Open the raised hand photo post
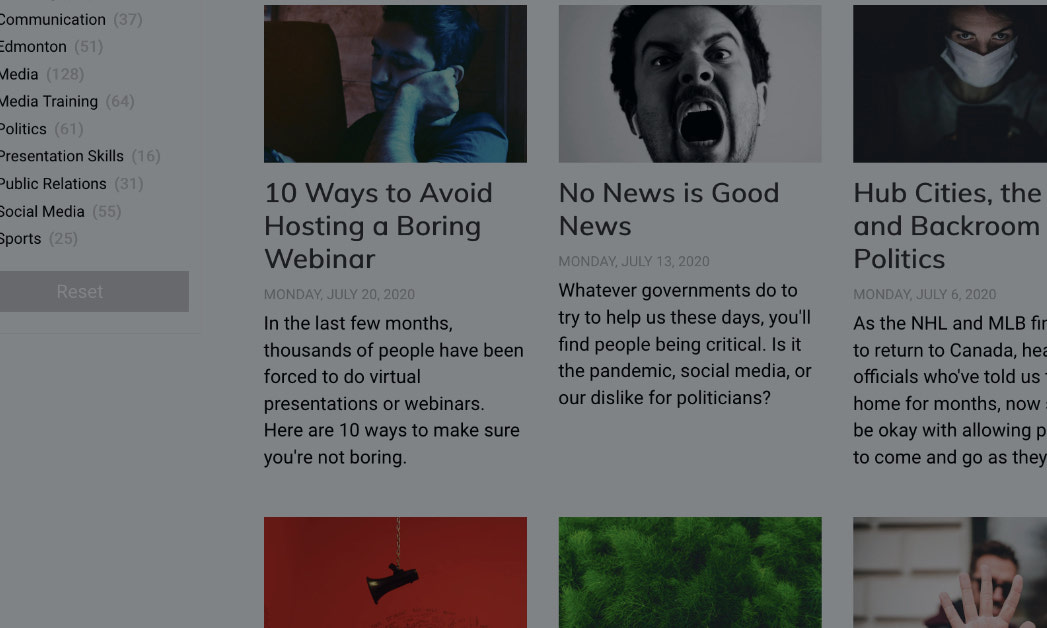This screenshot has width=1047, height=628. coord(949,572)
